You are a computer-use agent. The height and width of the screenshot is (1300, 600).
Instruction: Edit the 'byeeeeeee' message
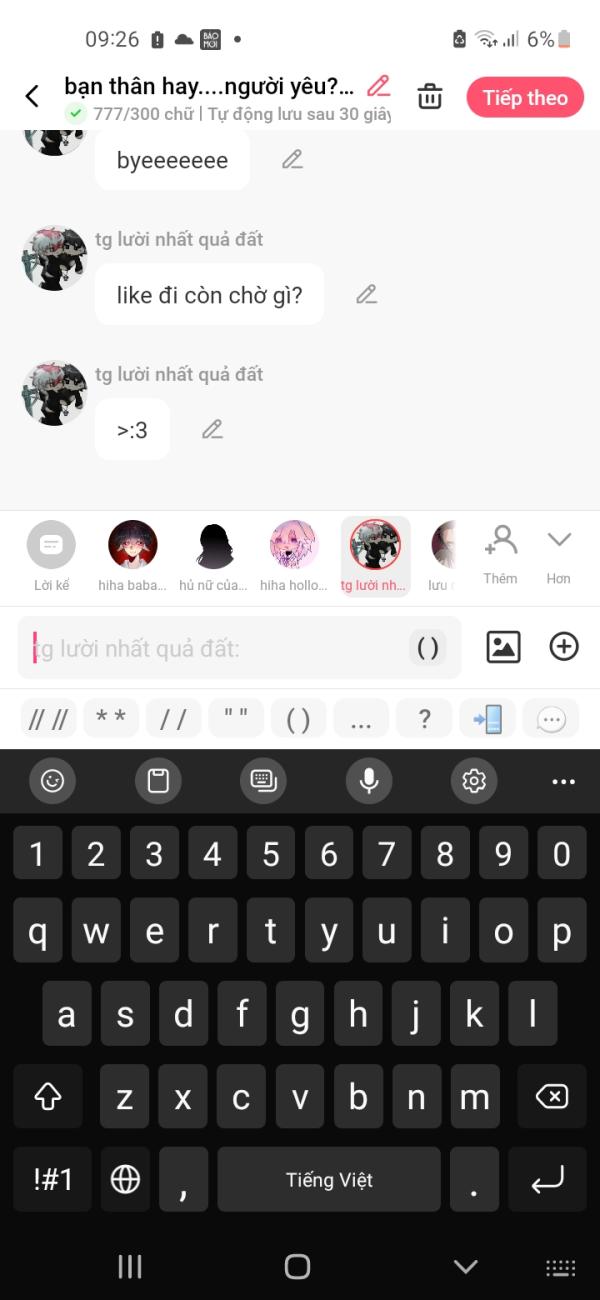pos(292,159)
